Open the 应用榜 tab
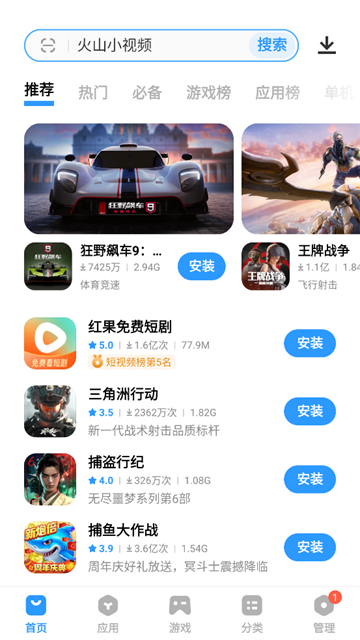Viewport: 360px width, 640px height. [x=278, y=92]
